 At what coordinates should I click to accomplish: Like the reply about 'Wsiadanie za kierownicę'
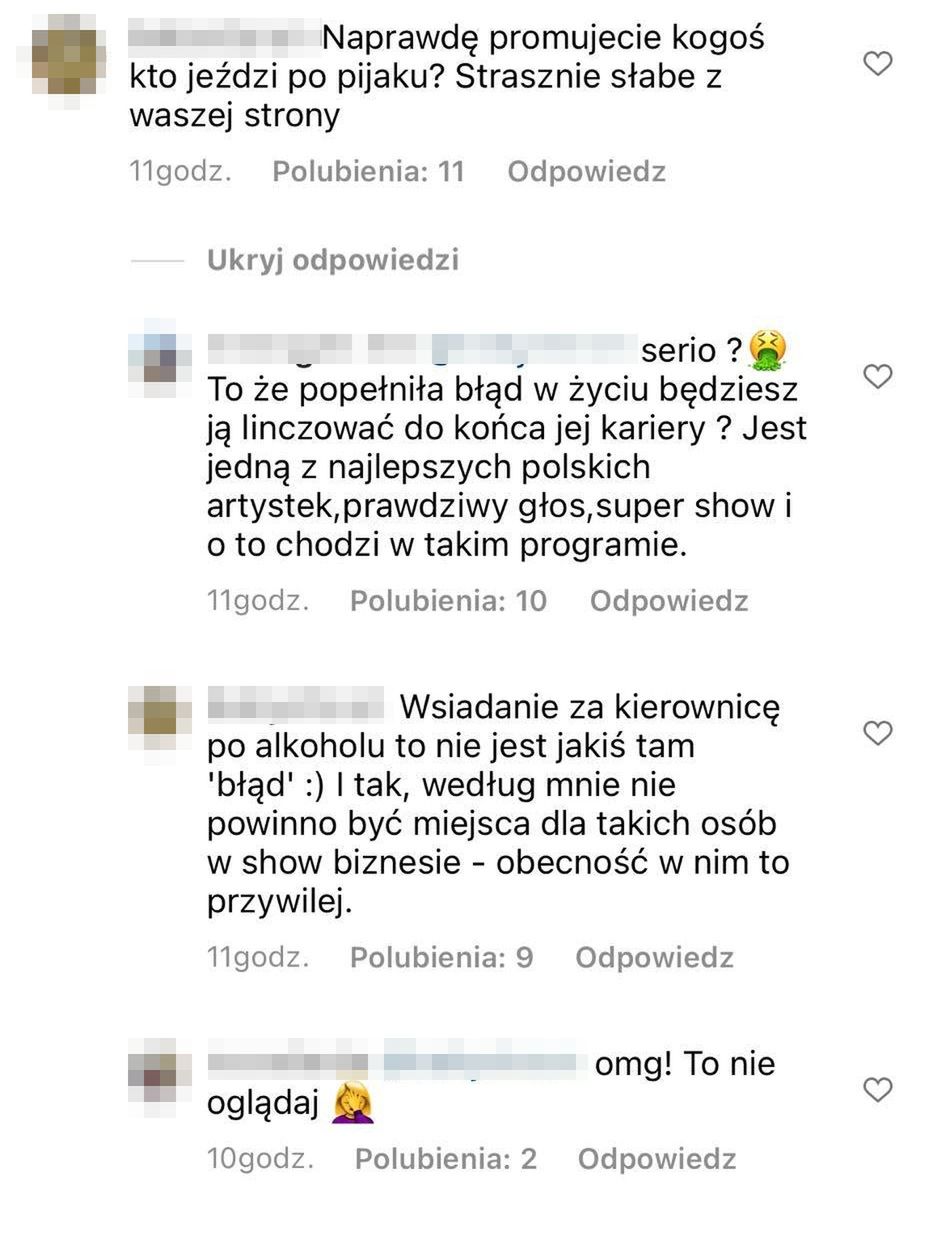(877, 734)
